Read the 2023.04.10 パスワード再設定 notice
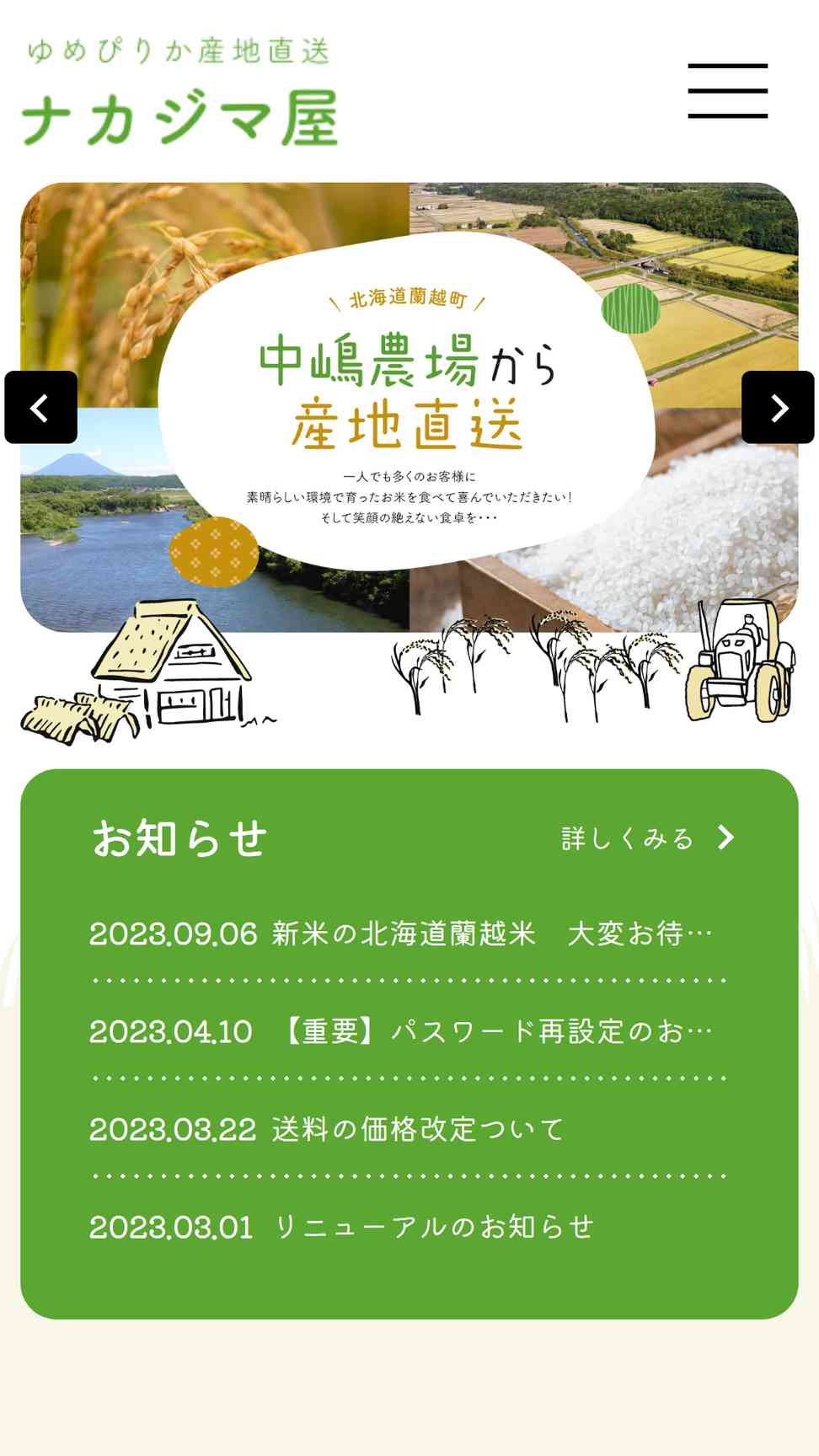 coord(401,1031)
